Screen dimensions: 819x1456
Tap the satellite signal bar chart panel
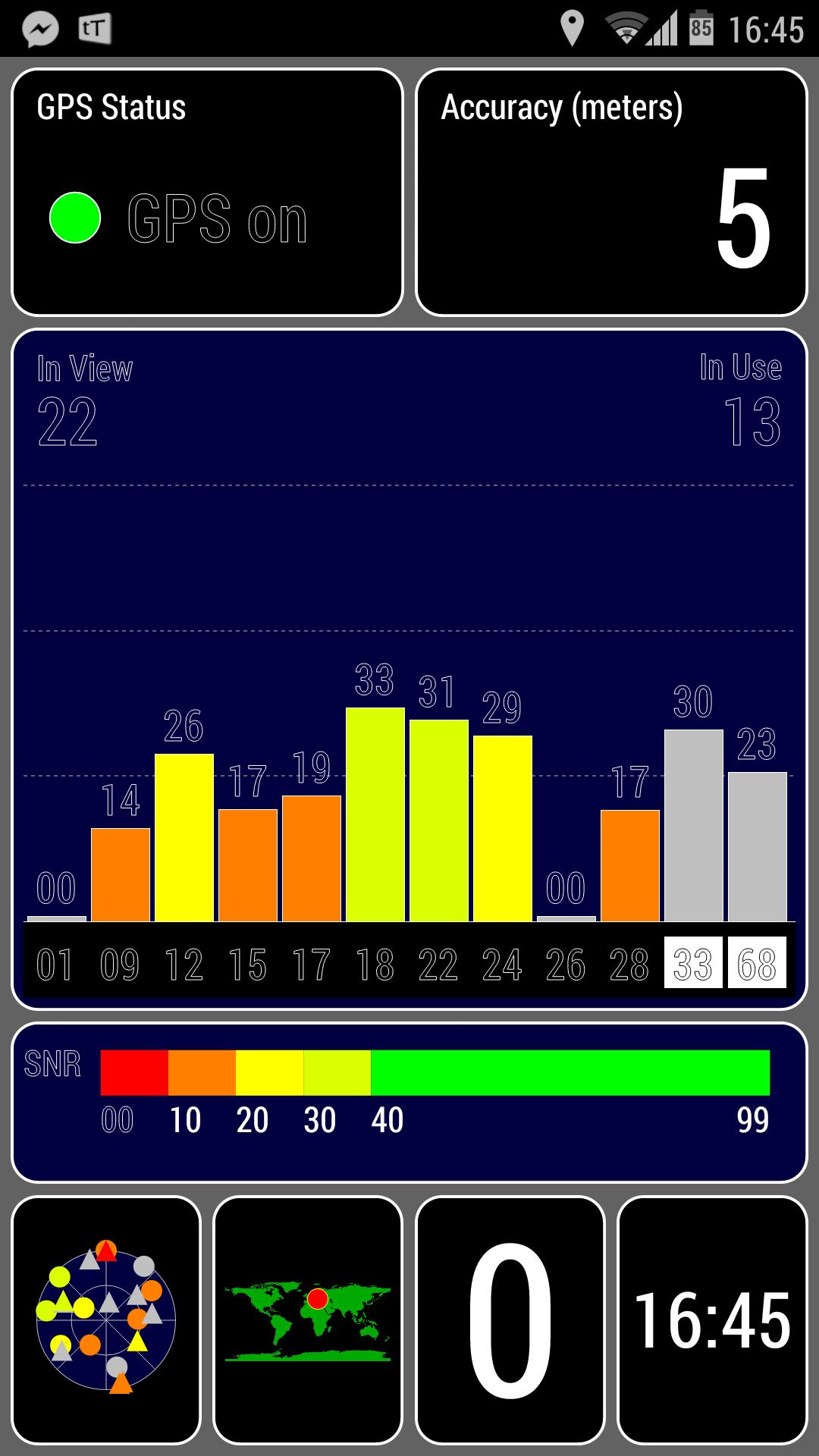tap(409, 670)
